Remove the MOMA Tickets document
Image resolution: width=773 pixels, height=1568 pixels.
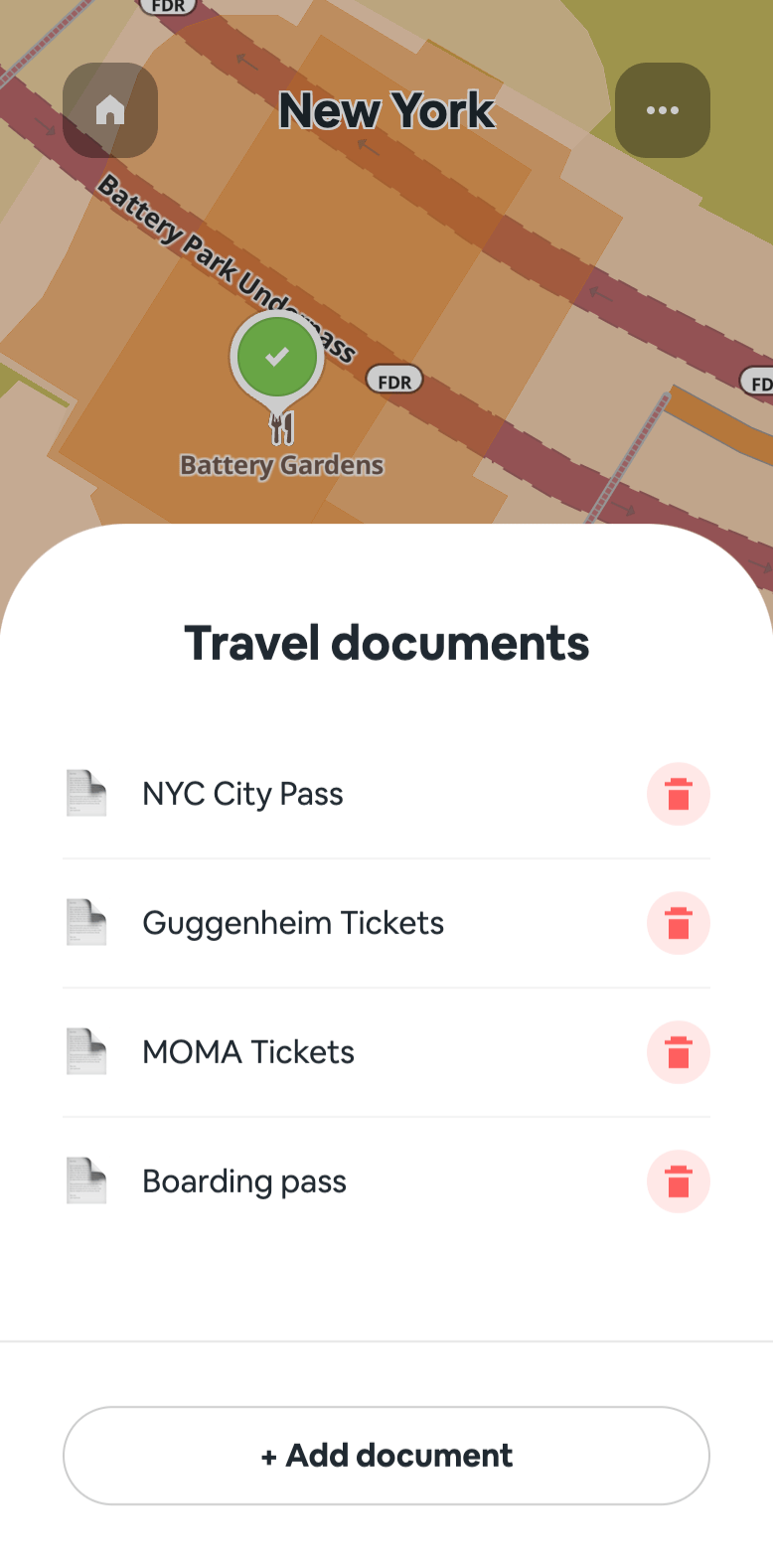[x=678, y=1052]
